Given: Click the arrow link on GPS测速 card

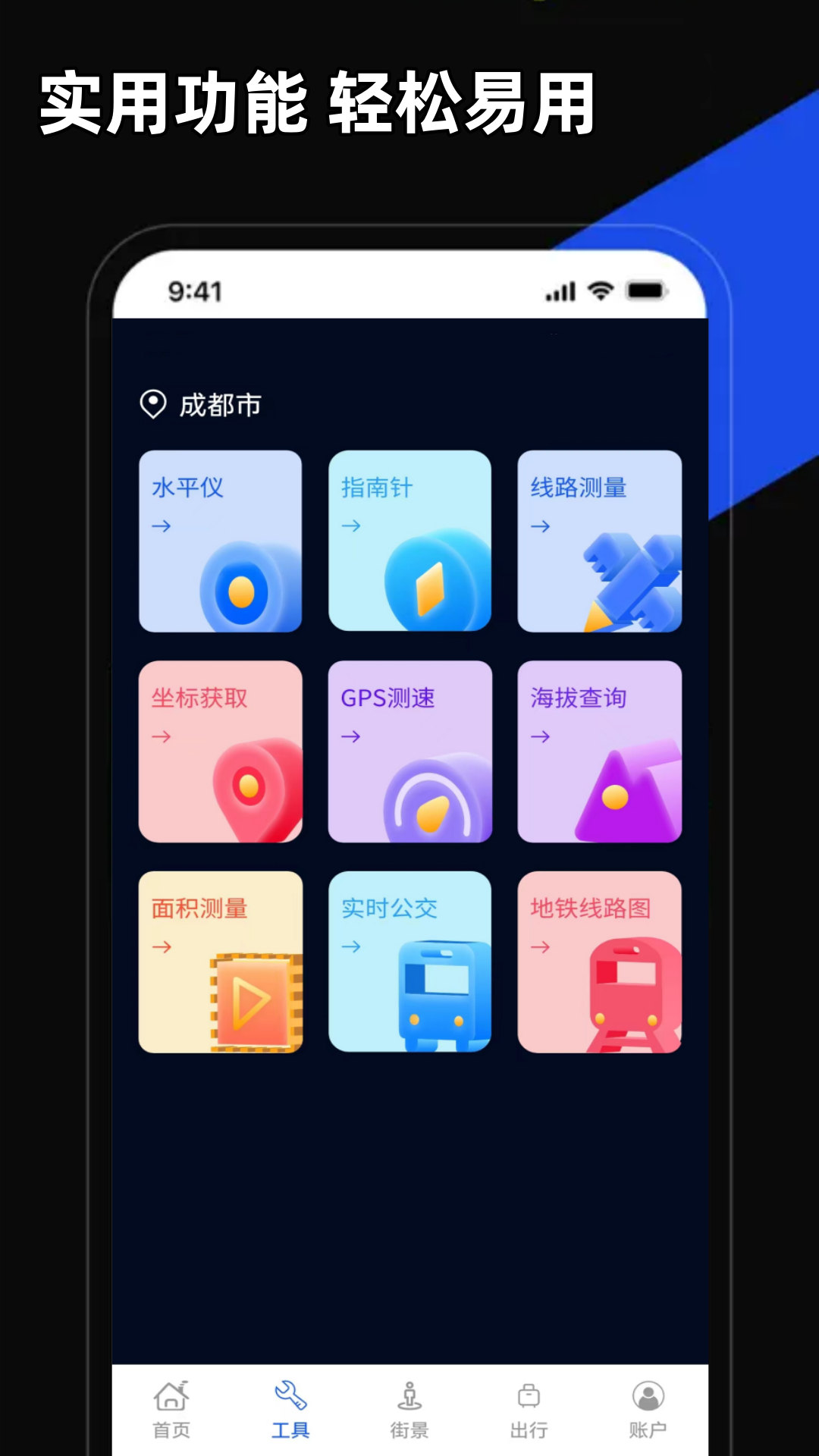Looking at the screenshot, I should pos(351,736).
